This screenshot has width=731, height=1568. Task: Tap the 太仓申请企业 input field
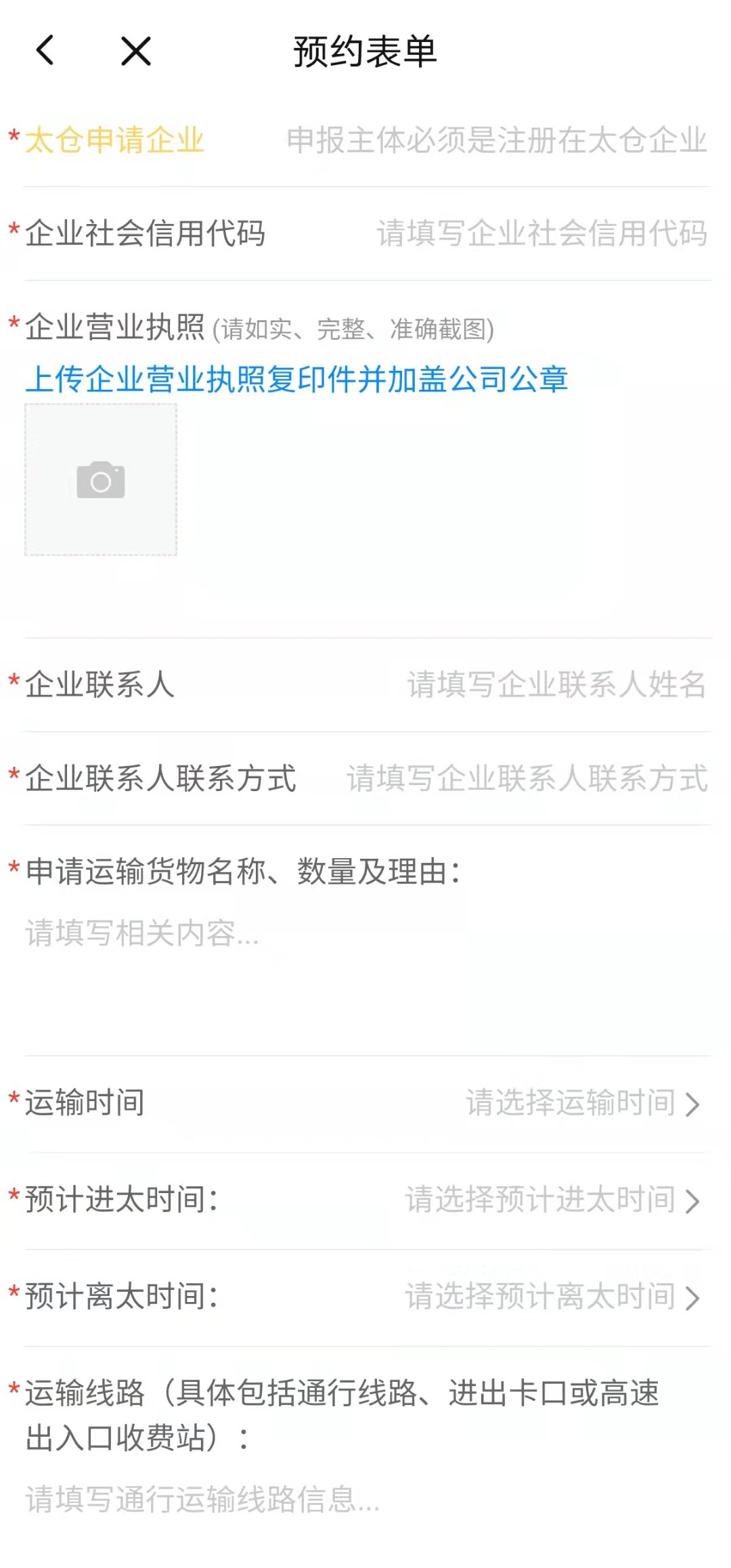click(x=496, y=141)
